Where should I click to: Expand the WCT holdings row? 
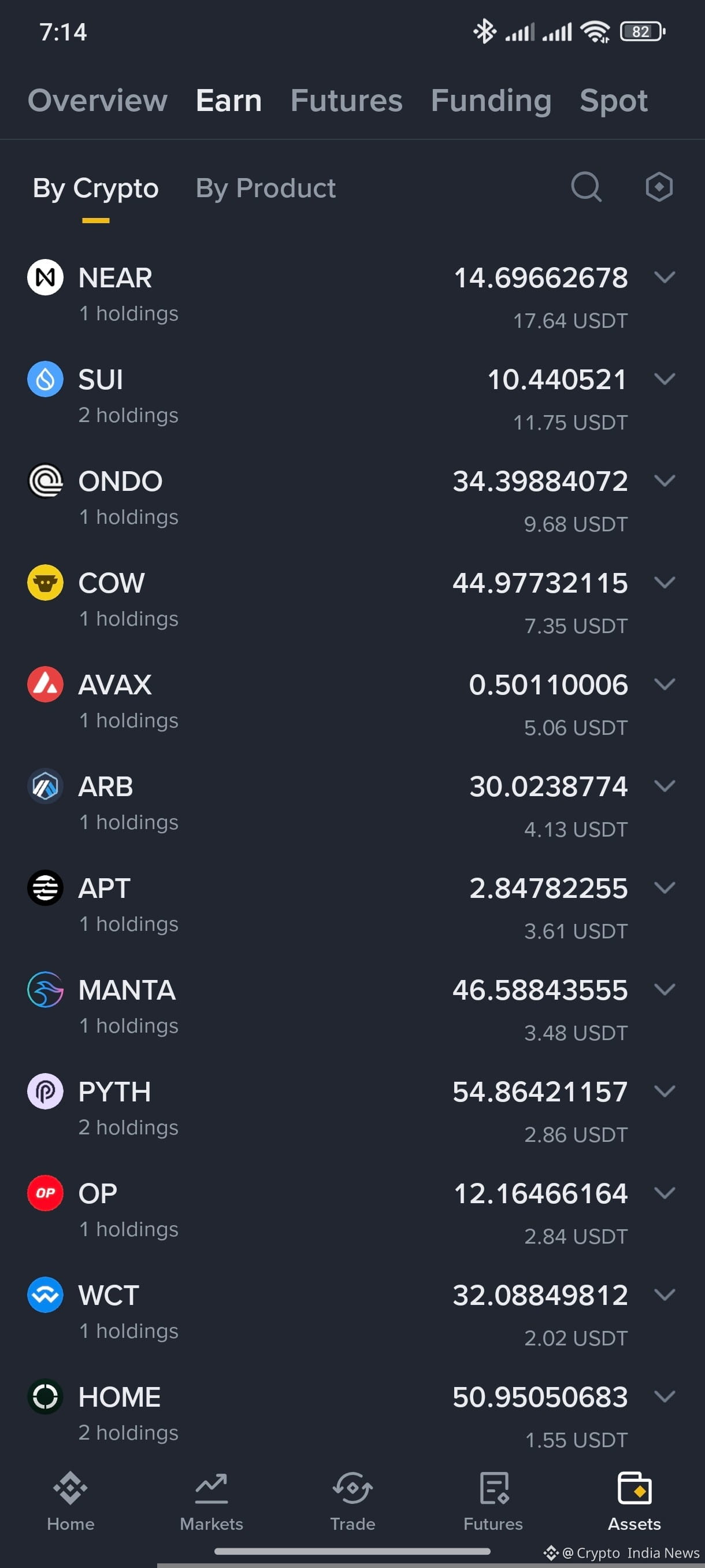pyautogui.click(x=664, y=1294)
